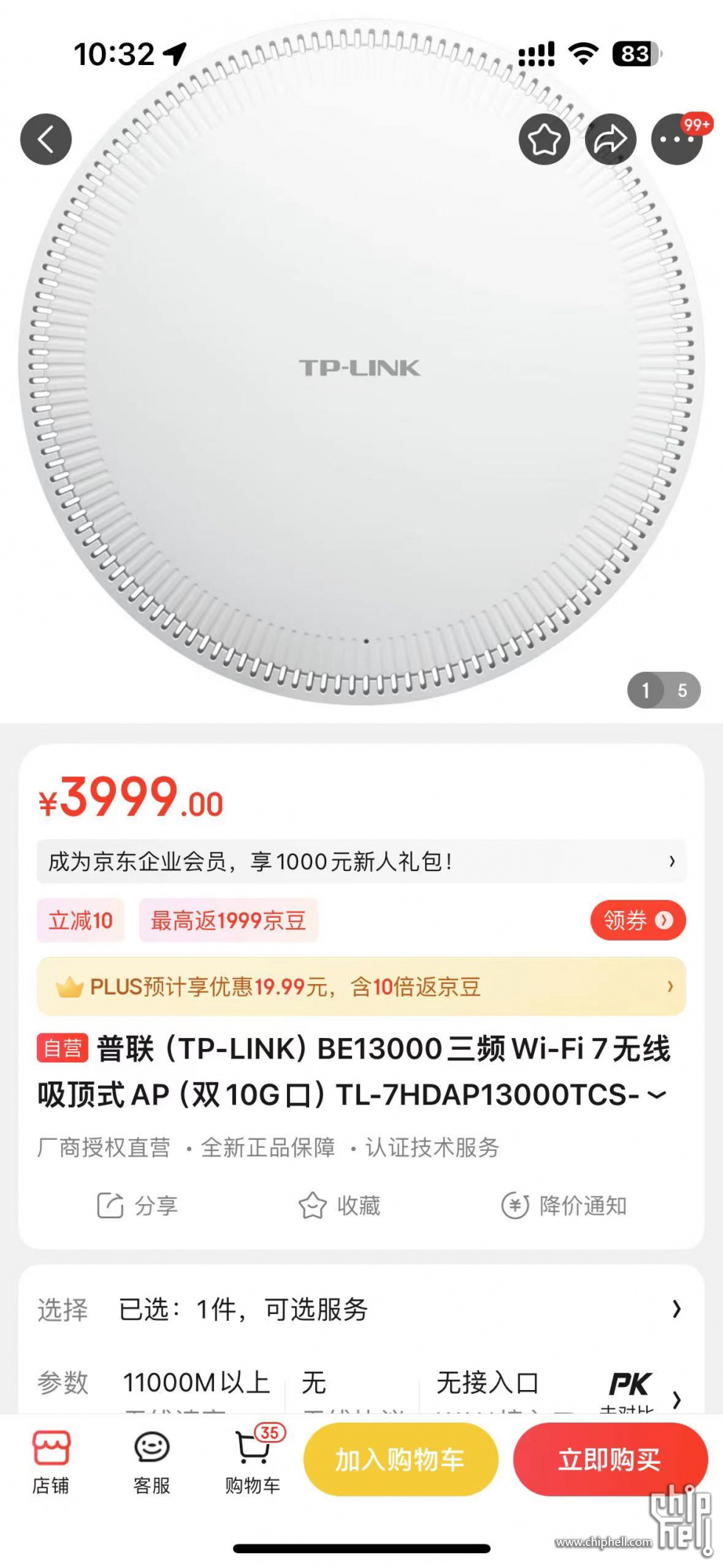Tap the 领券 coupon button
Image resolution: width=723 pixels, height=1568 pixels.
tap(637, 920)
